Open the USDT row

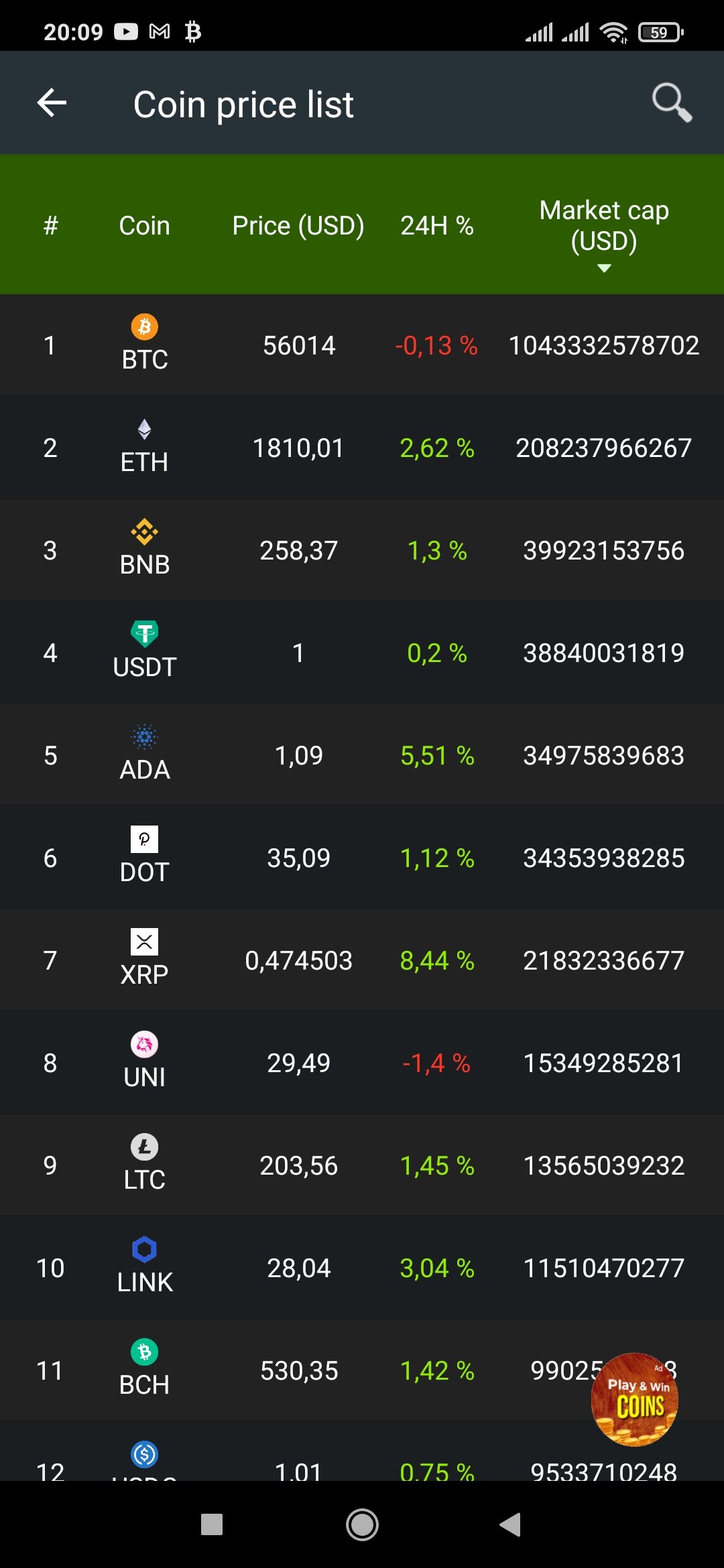pos(362,653)
